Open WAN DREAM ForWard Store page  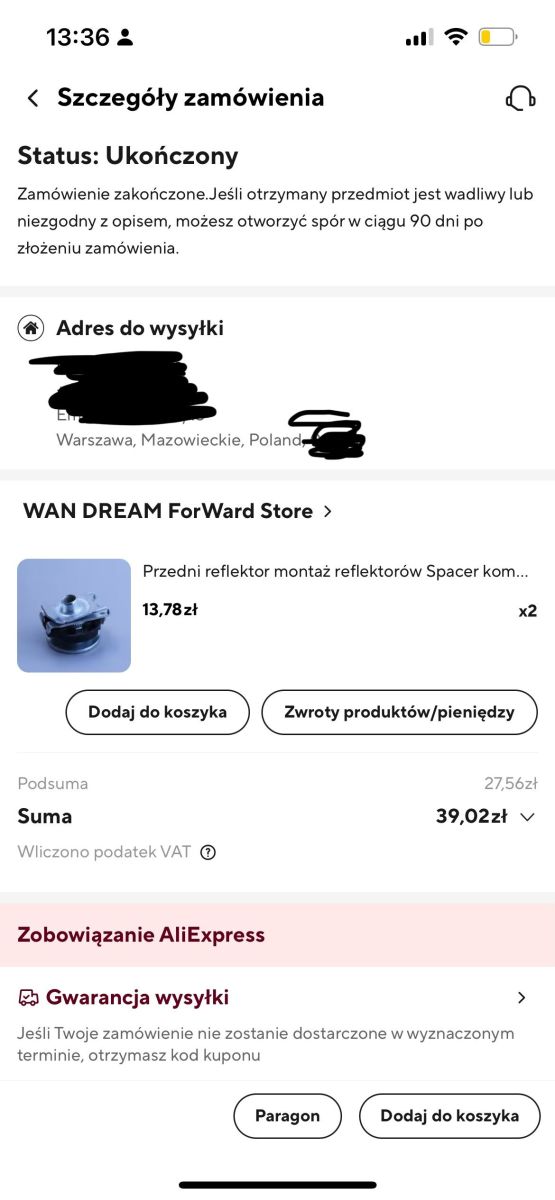tap(177, 511)
